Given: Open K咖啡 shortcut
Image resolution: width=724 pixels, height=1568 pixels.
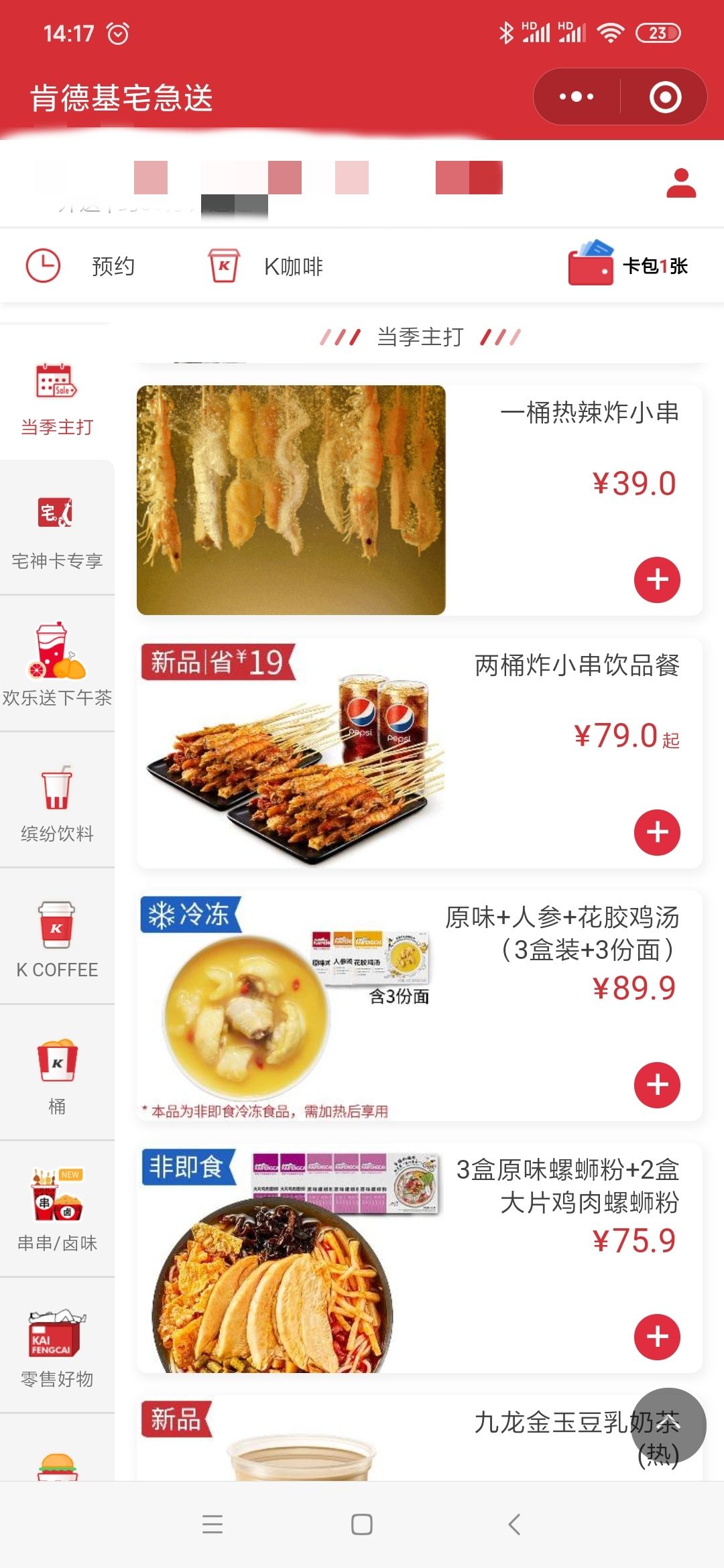Looking at the screenshot, I should (x=265, y=266).
